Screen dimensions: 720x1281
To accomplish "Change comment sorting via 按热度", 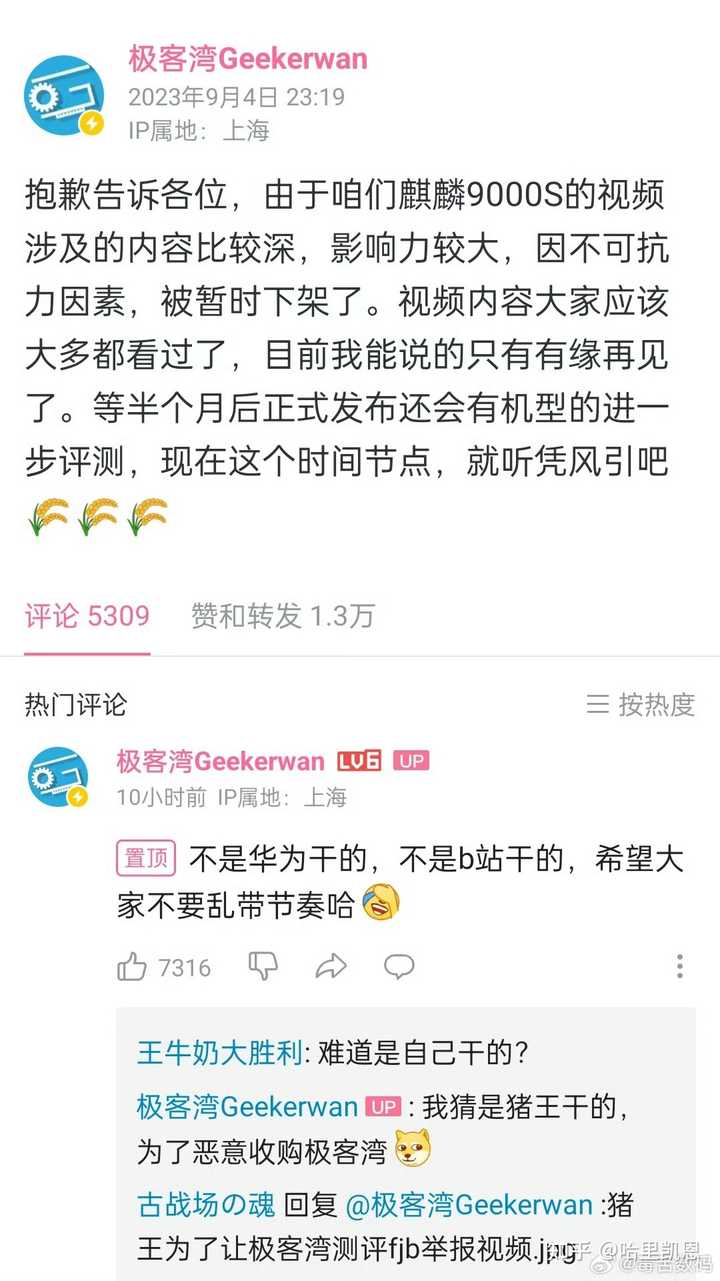I will (640, 704).
